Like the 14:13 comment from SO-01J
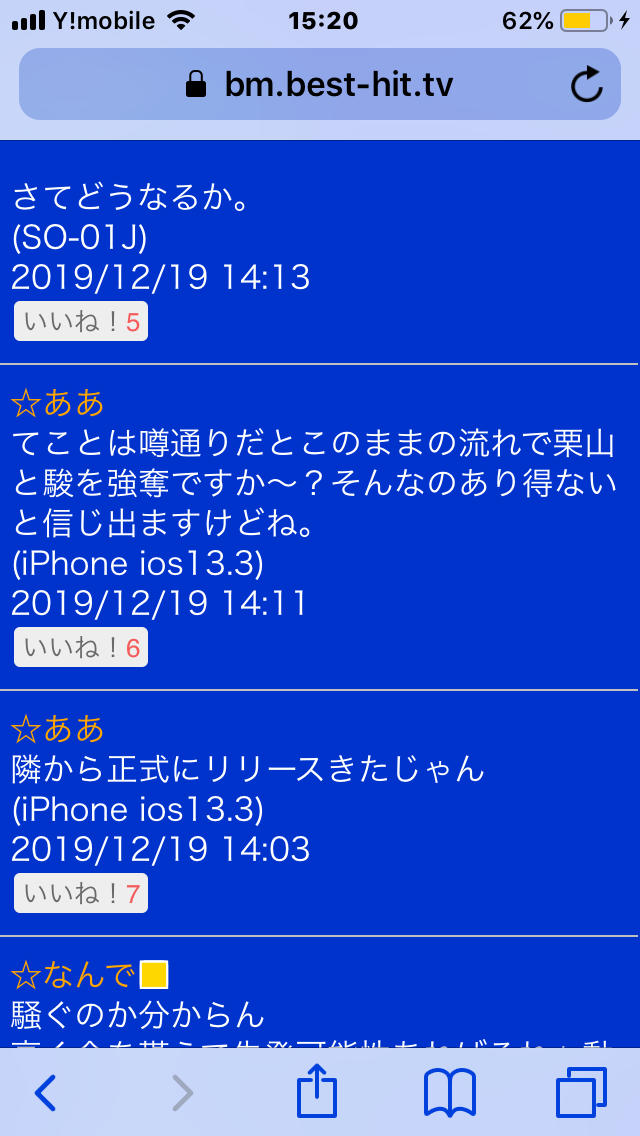 tap(81, 322)
